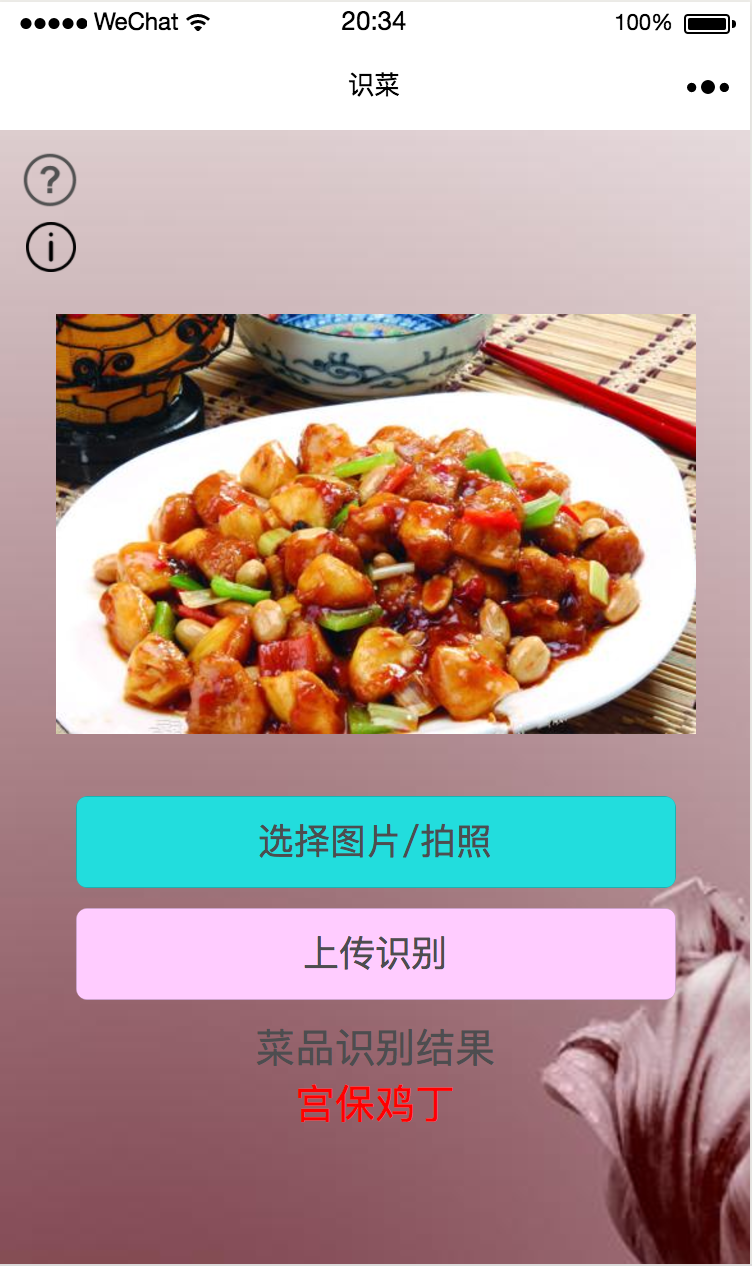The width and height of the screenshot is (752, 1266).
Task: Open the help question mark icon
Action: tap(50, 181)
